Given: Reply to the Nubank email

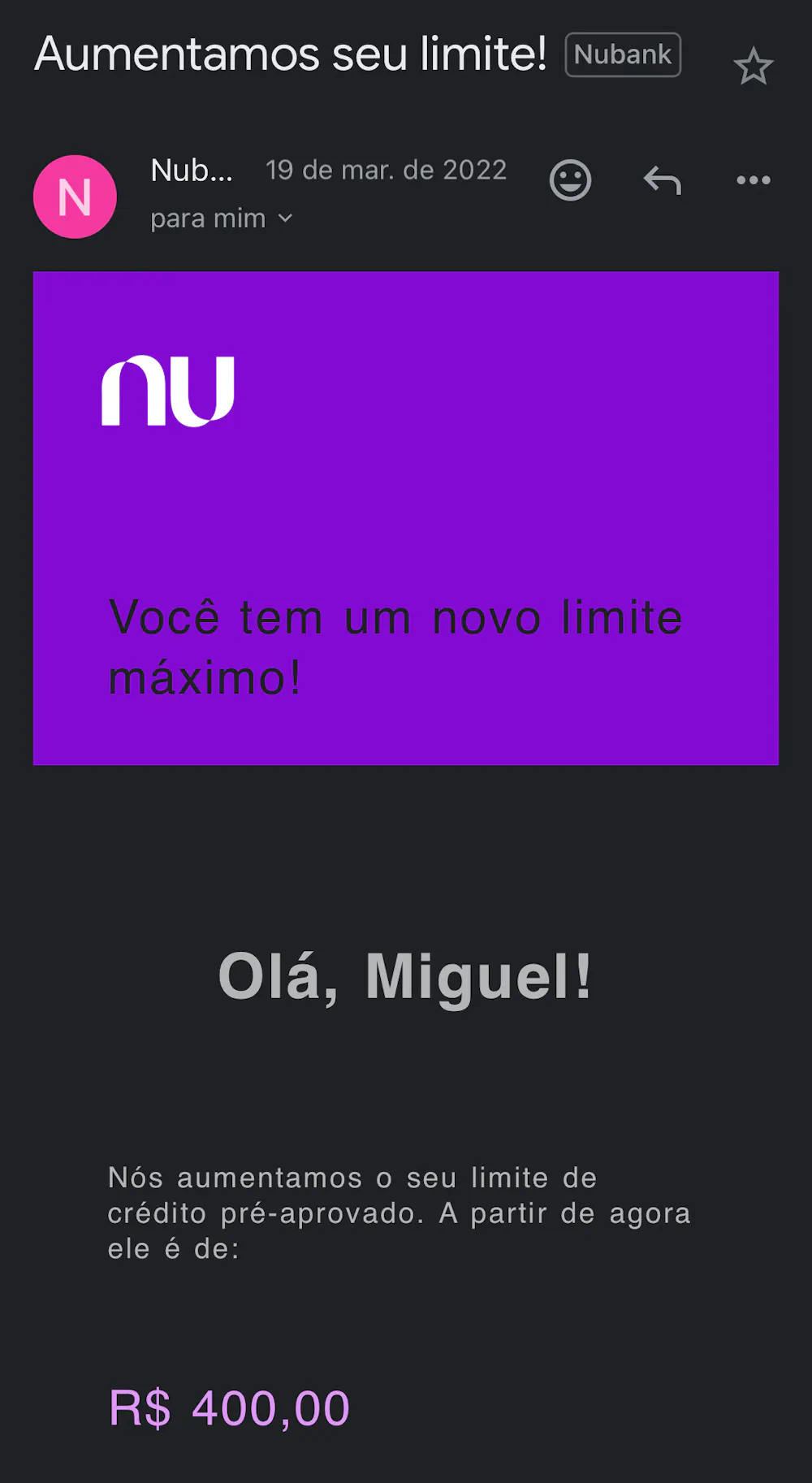Looking at the screenshot, I should (x=662, y=180).
